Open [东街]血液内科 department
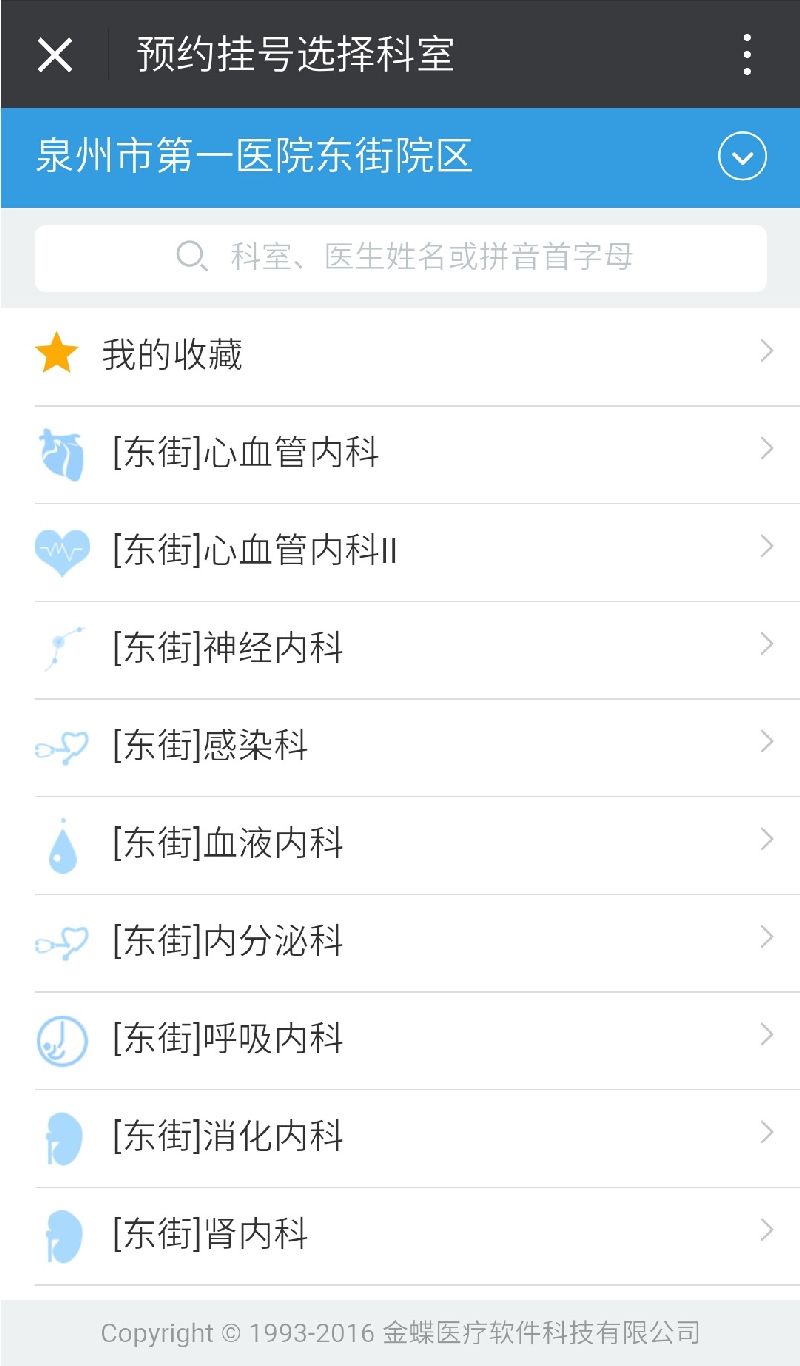Viewport: 800px width, 1366px height. (x=400, y=845)
